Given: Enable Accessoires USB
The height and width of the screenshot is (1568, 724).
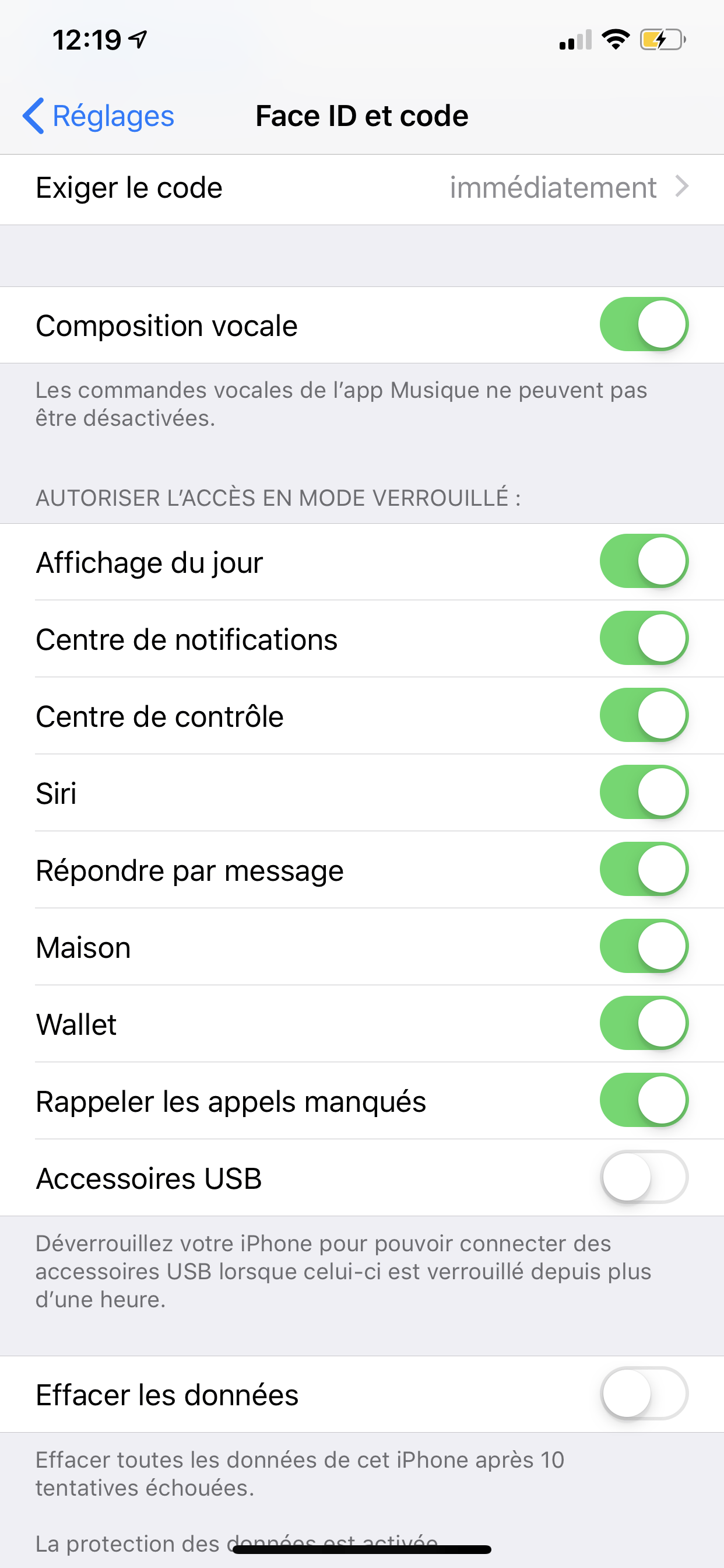Looking at the screenshot, I should [644, 1177].
